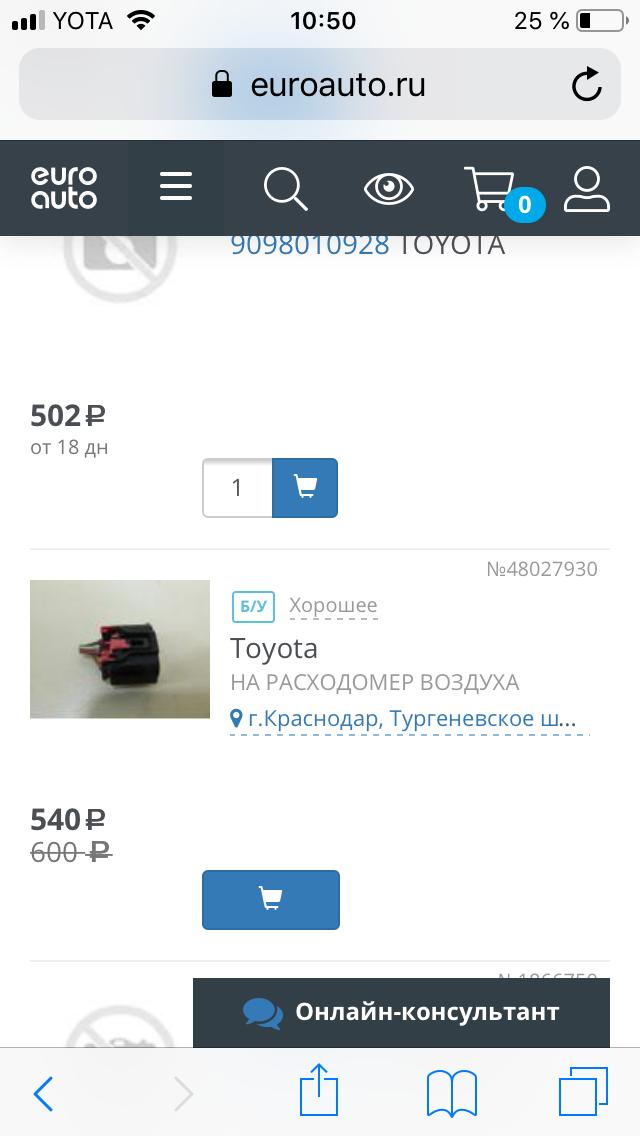Open the user account profile
This screenshot has height=1136, width=640.
tap(586, 188)
